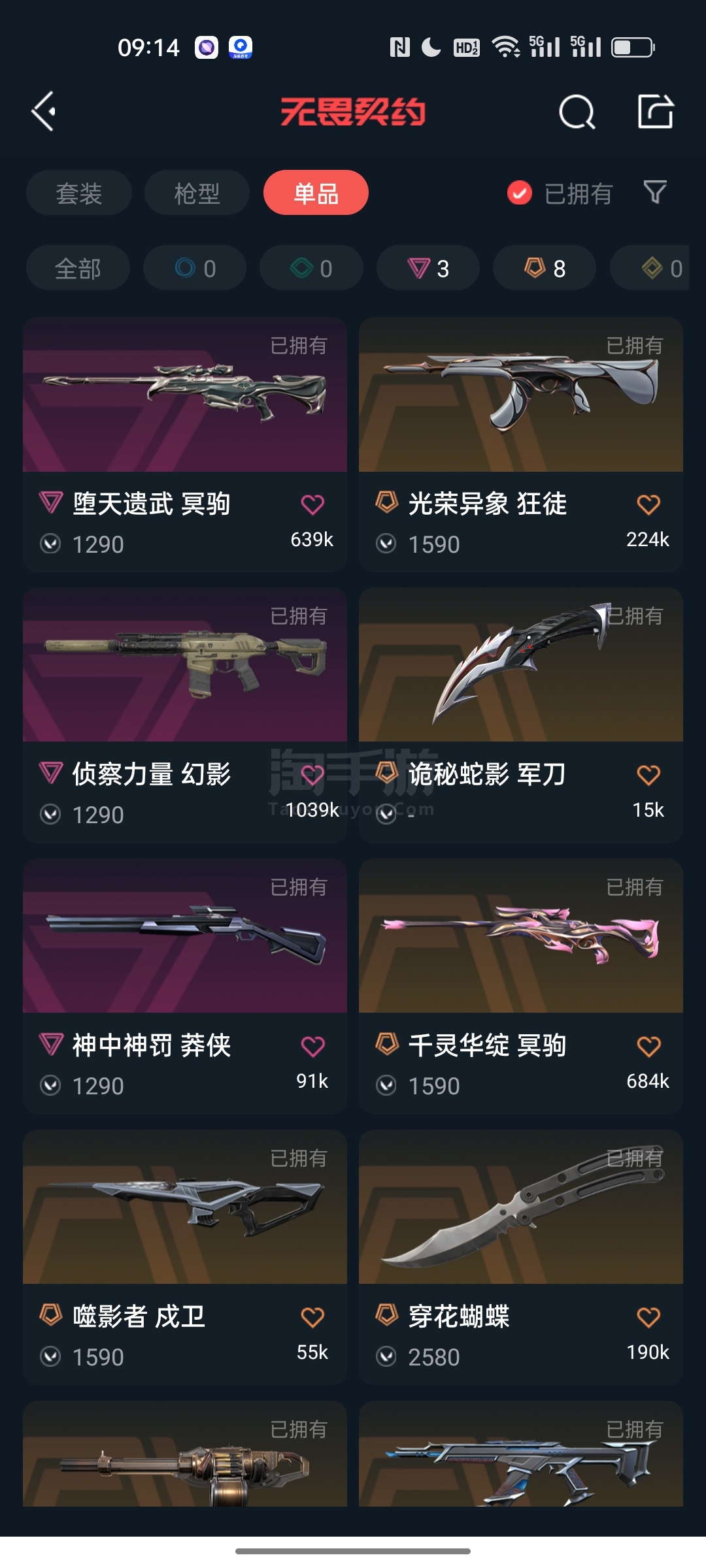Like the 穿花蝴蝶 knife skin
706x1568 pixels.
point(648,1318)
